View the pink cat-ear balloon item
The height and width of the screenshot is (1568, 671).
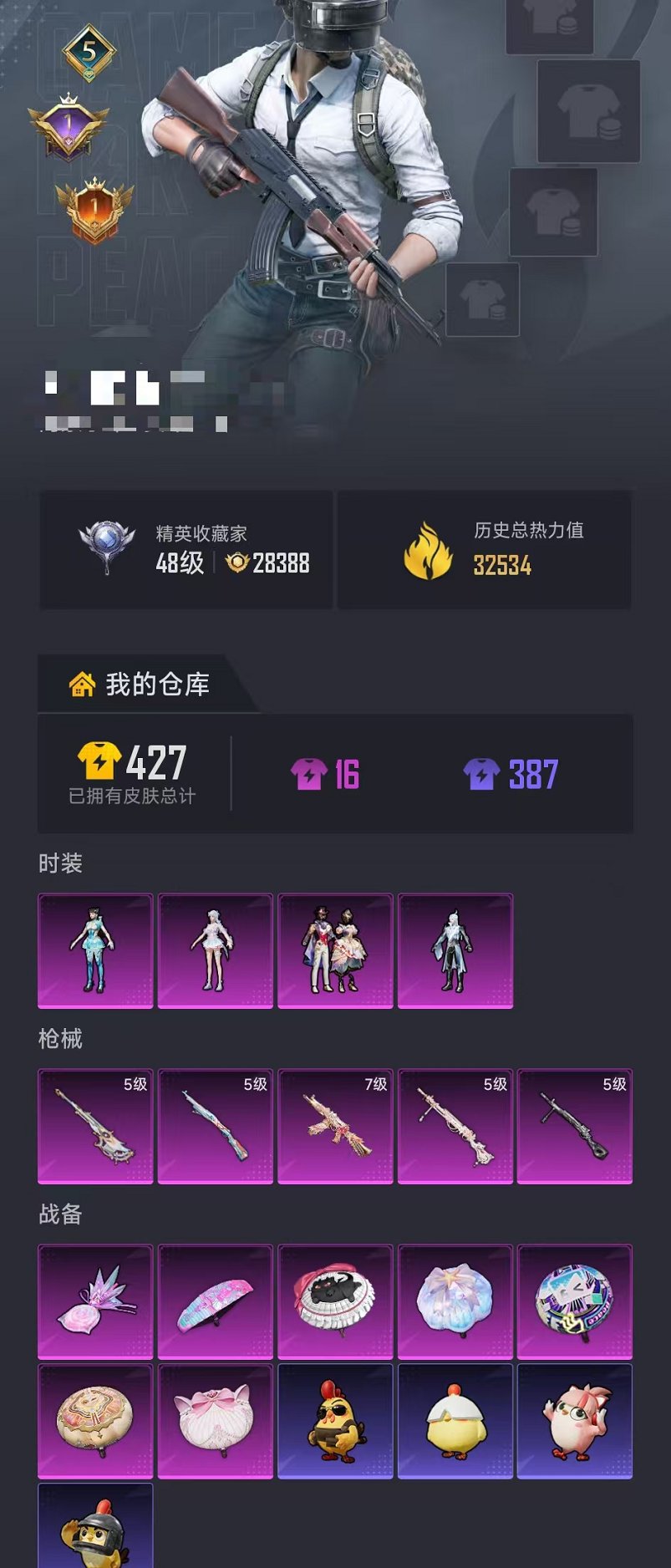[216, 1421]
